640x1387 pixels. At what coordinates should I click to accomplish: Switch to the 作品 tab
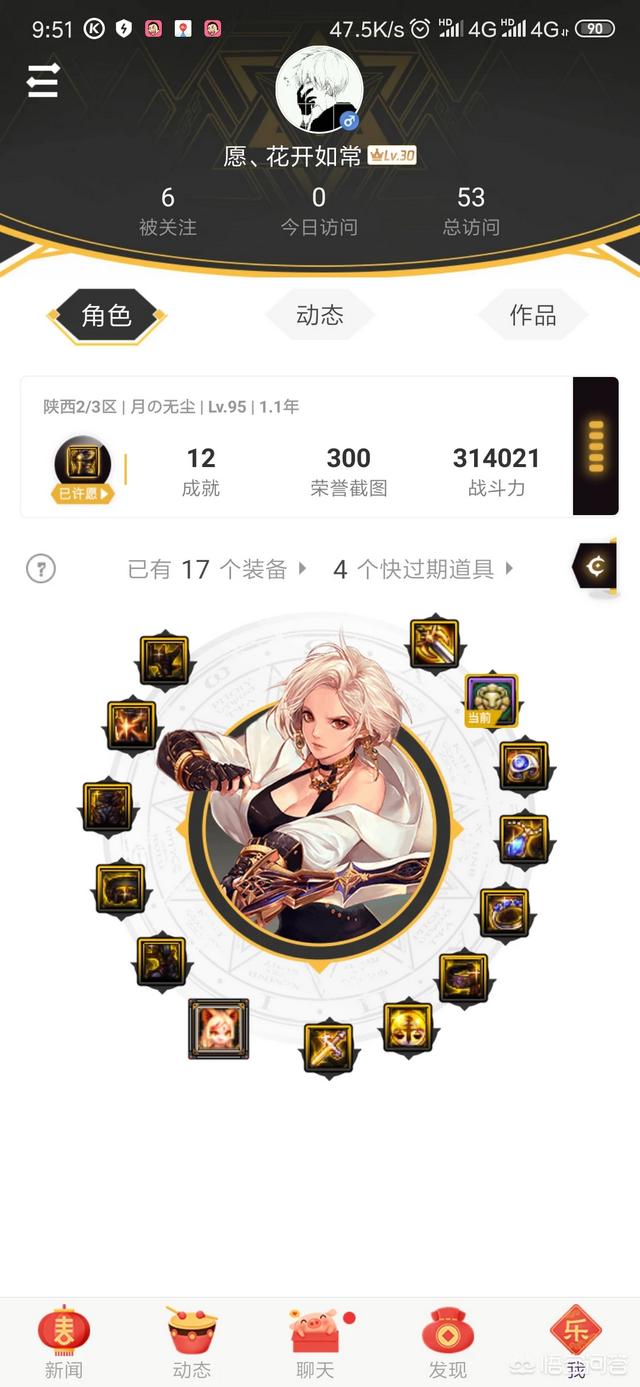click(532, 316)
